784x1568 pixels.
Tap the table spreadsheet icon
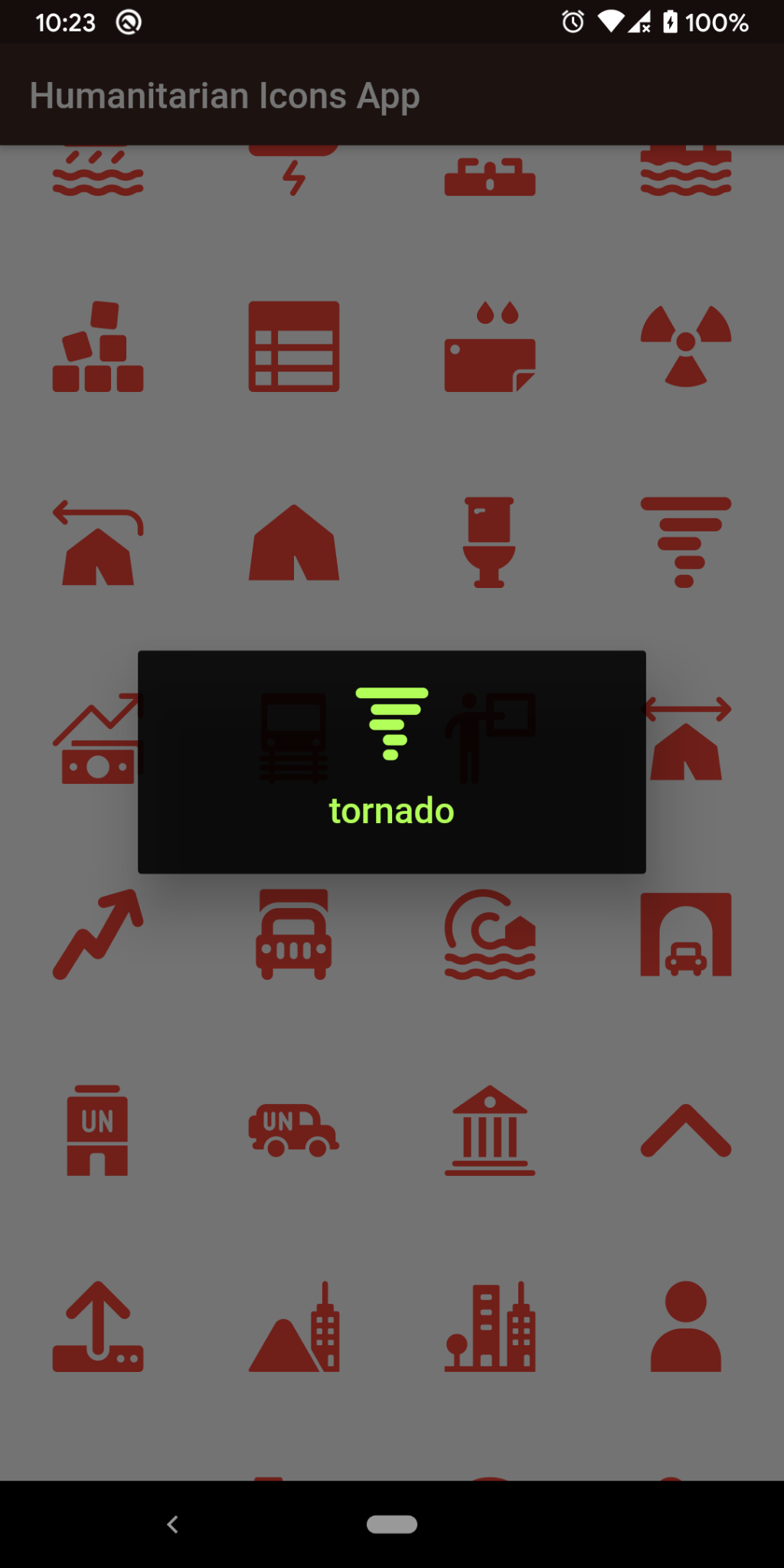coord(294,346)
